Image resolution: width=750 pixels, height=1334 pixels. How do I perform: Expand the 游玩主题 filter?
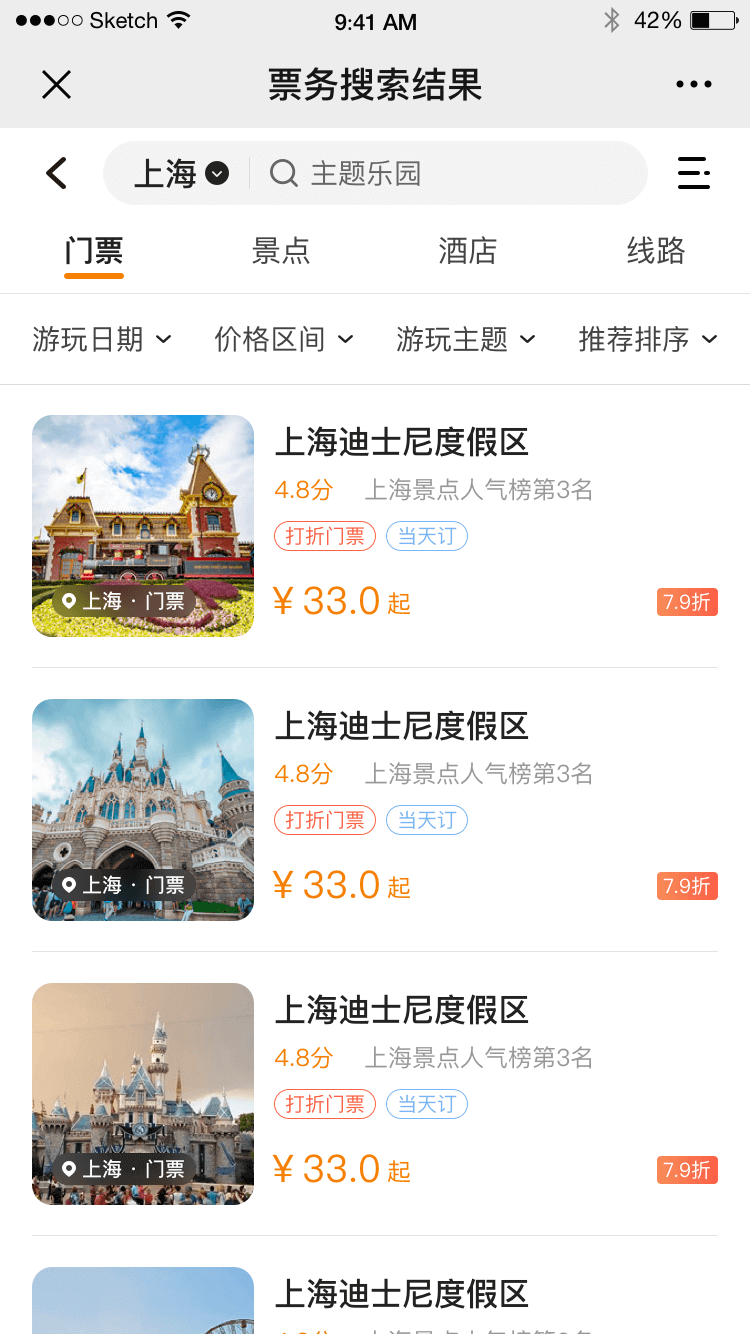pos(466,340)
